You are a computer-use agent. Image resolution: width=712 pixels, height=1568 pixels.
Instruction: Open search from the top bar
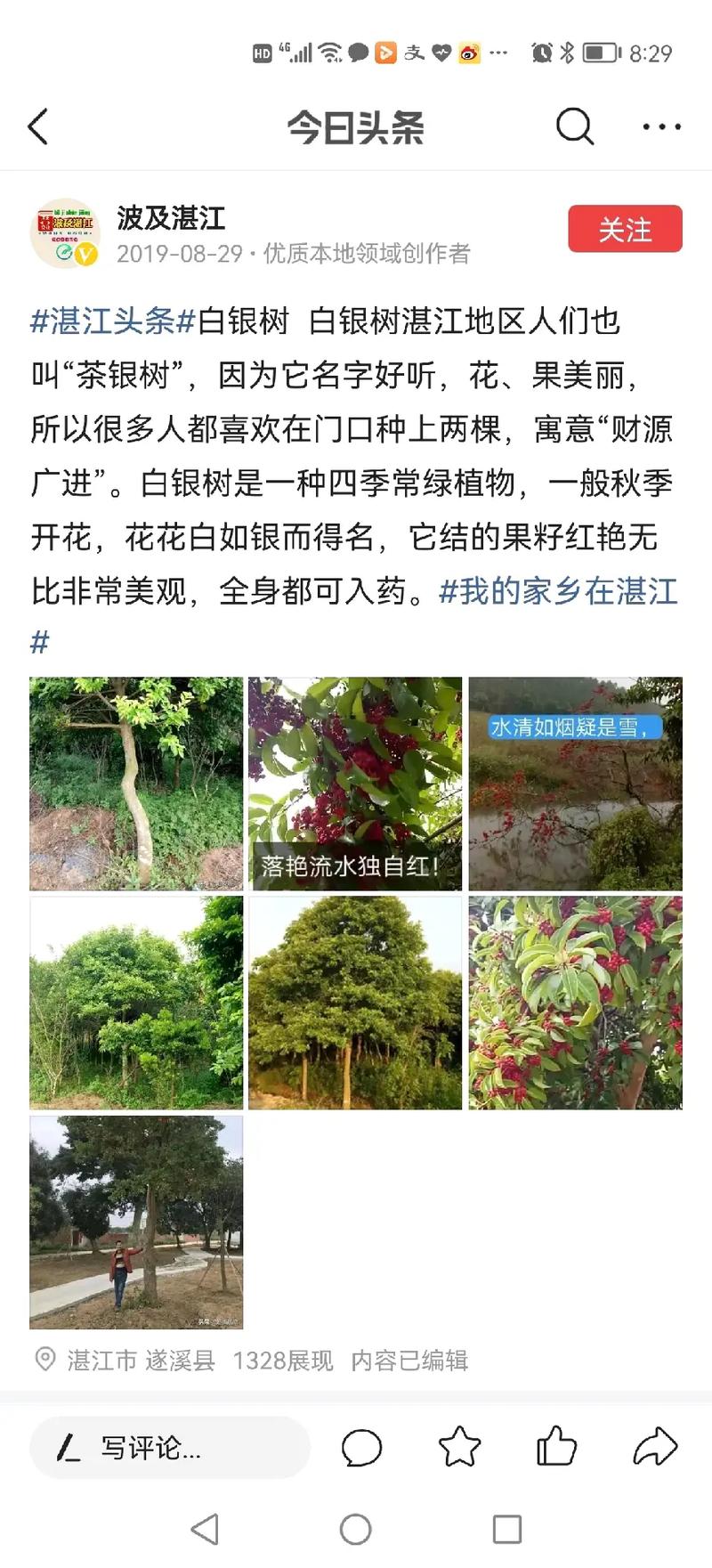click(x=574, y=127)
